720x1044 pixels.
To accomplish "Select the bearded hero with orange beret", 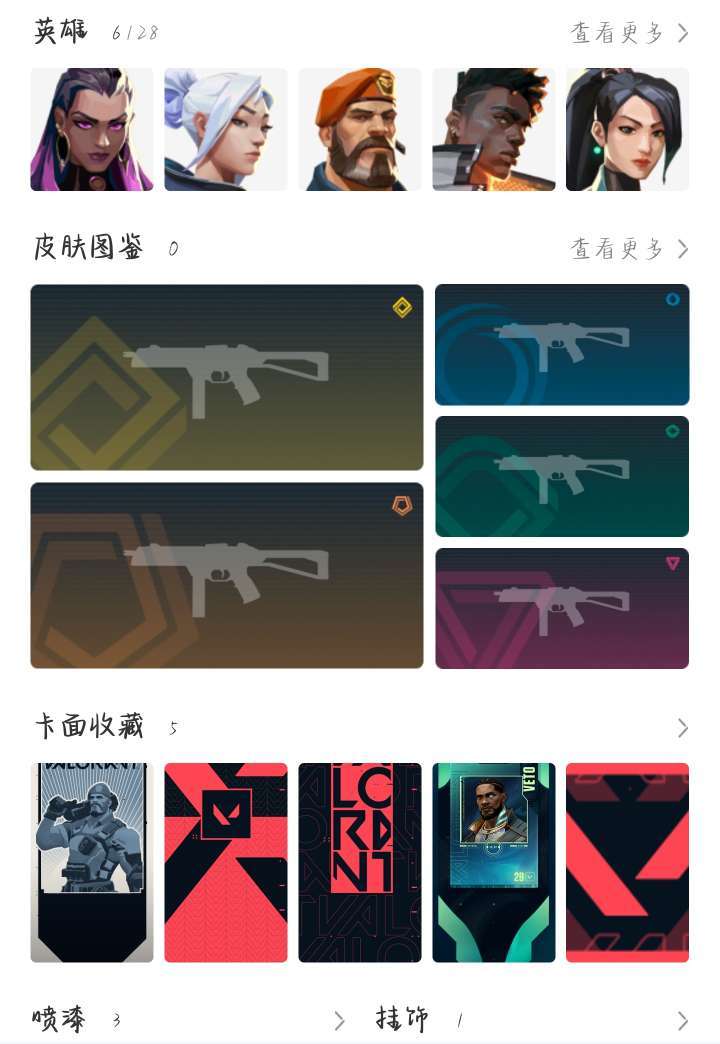I will (360, 129).
